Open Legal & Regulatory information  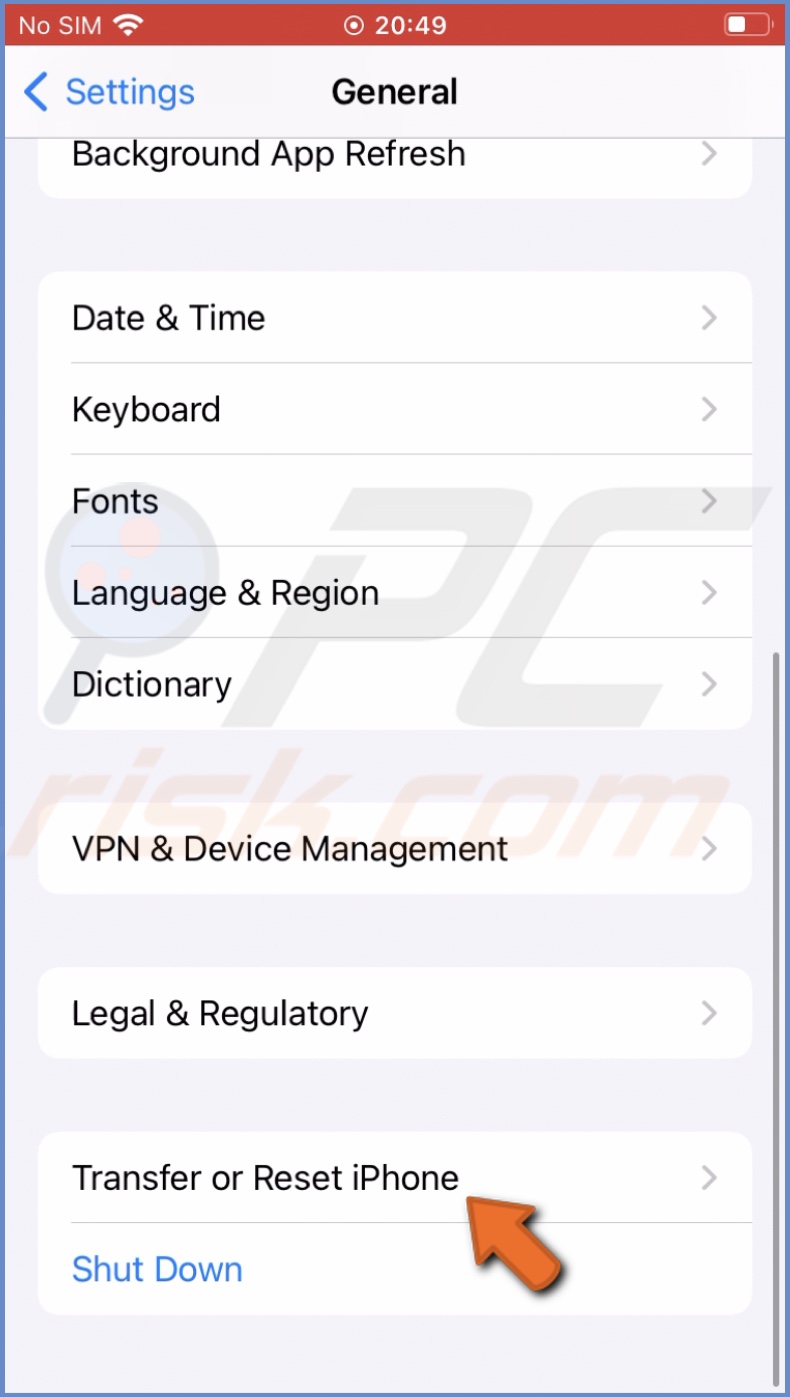click(395, 1013)
